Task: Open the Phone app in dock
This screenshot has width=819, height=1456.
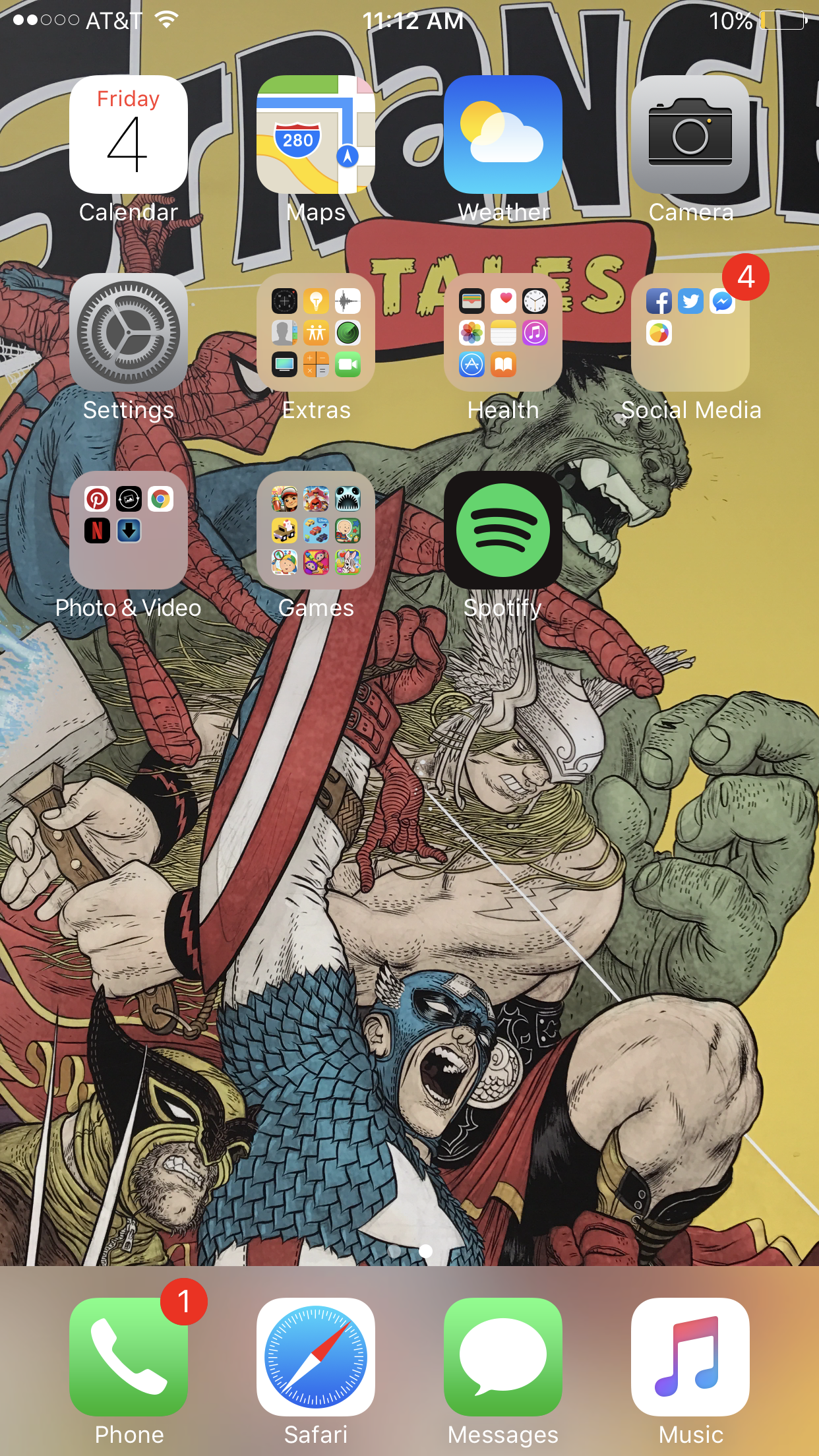Action: tap(129, 1357)
